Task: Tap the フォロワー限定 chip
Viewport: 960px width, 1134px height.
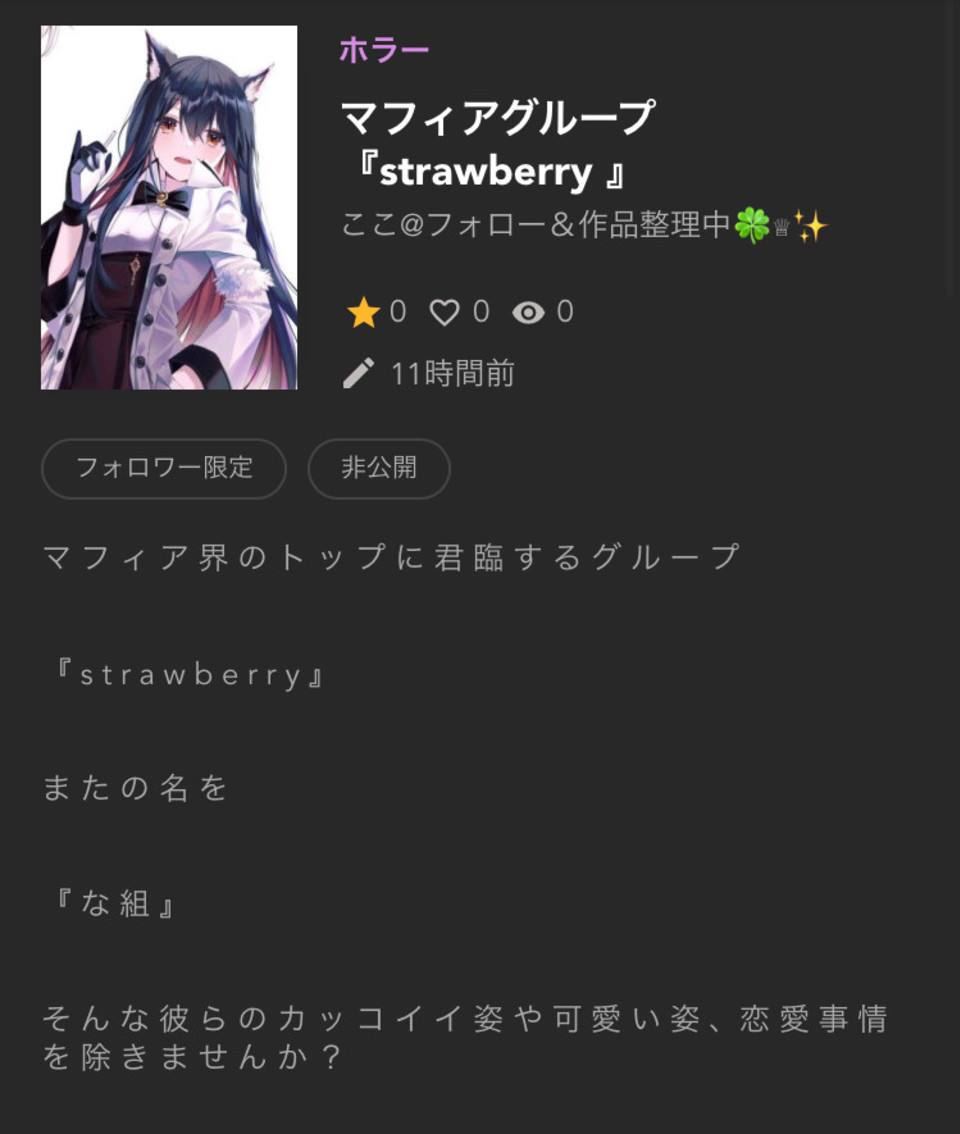Action: coord(164,468)
